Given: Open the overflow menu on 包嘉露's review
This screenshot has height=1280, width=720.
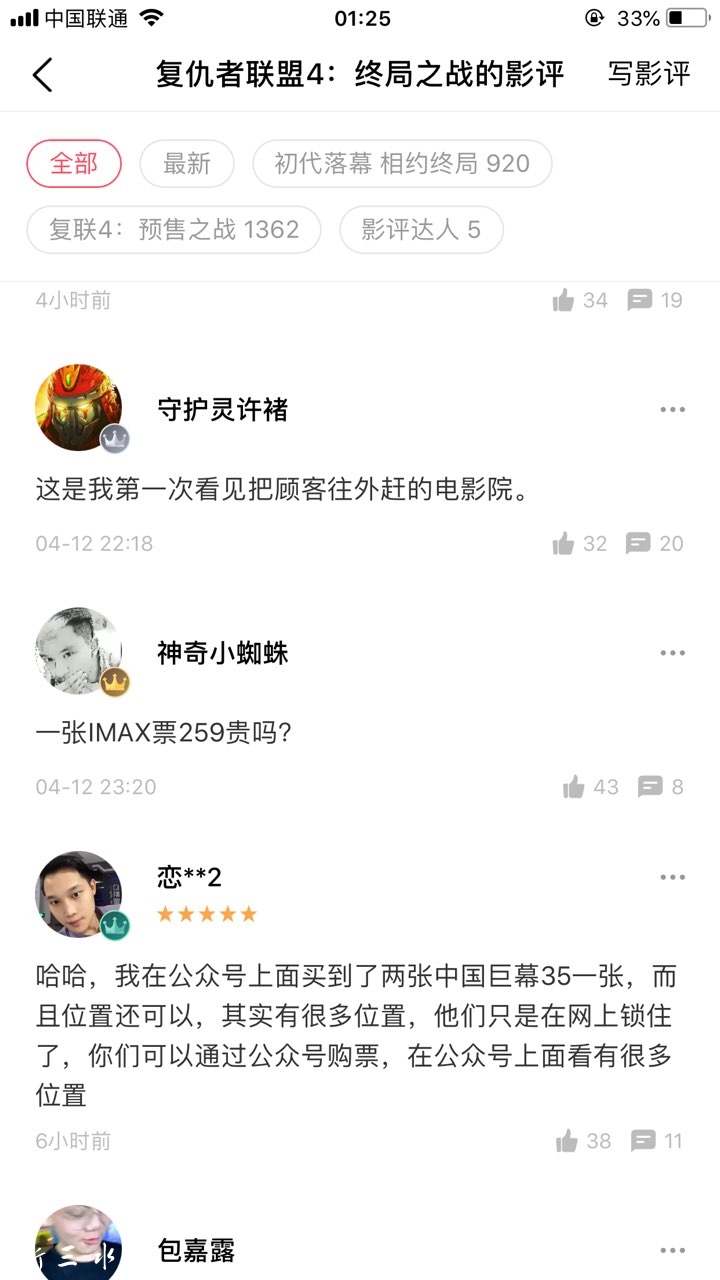Looking at the screenshot, I should click(672, 1250).
